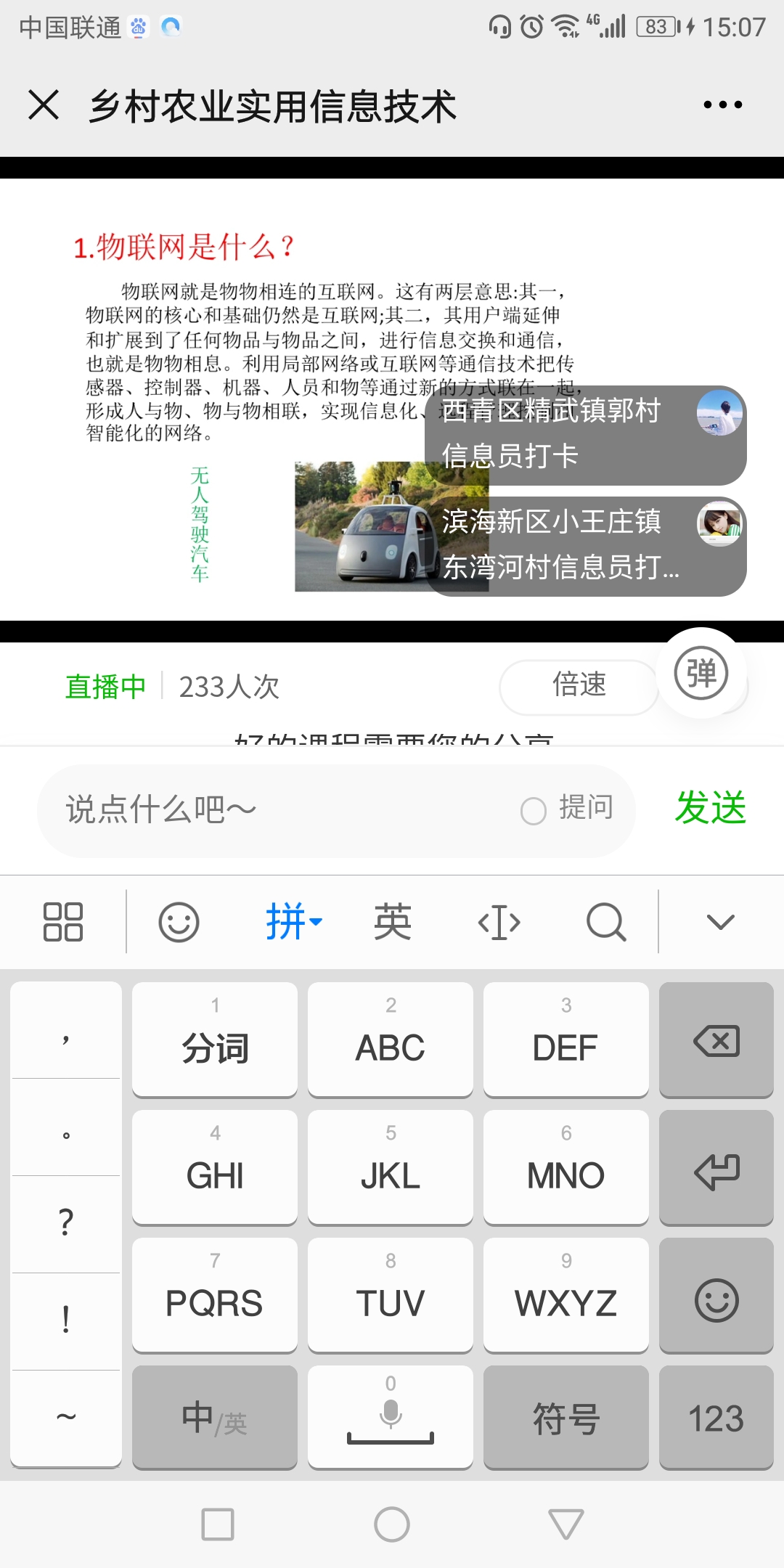
Task: Switch keyboard to 英 English input
Action: [392, 922]
